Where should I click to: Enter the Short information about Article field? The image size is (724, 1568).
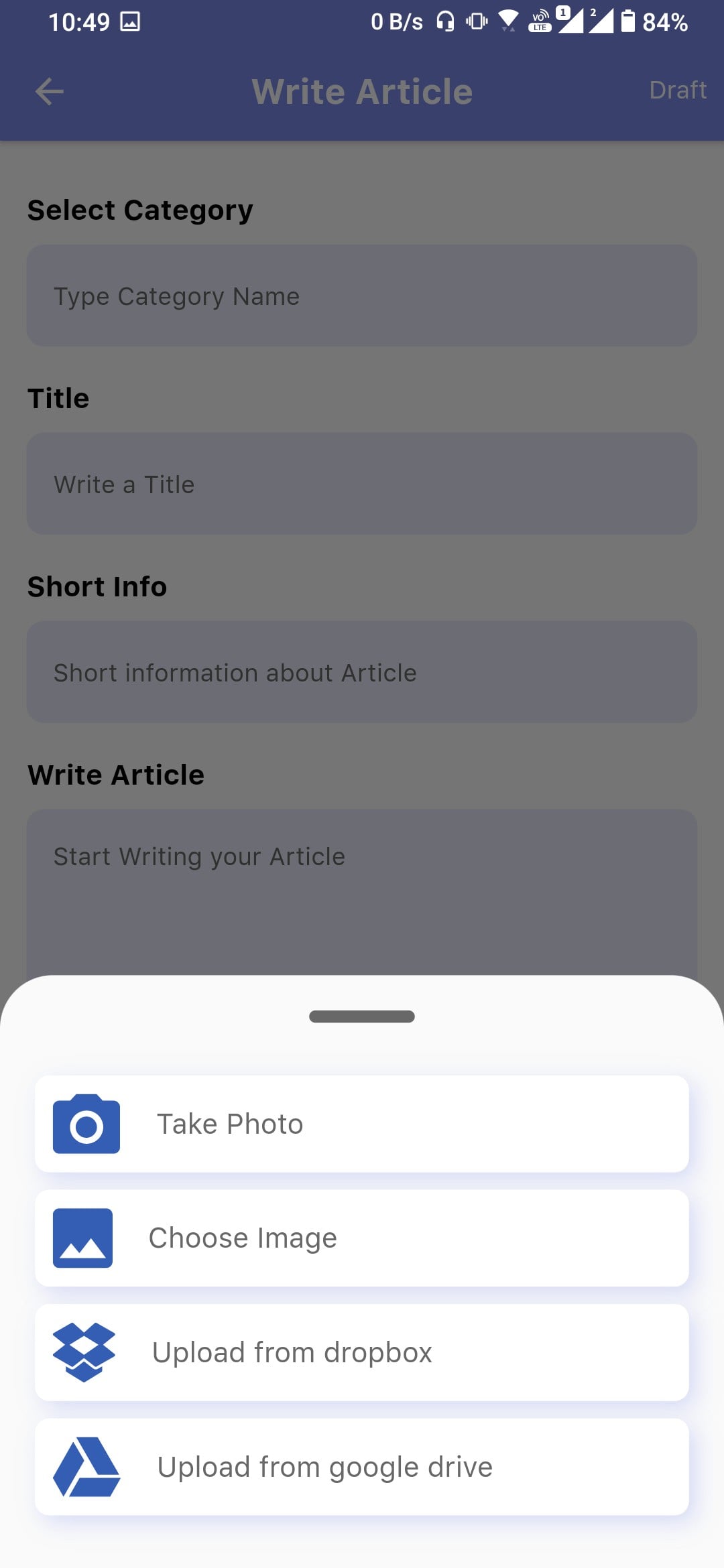tap(362, 672)
